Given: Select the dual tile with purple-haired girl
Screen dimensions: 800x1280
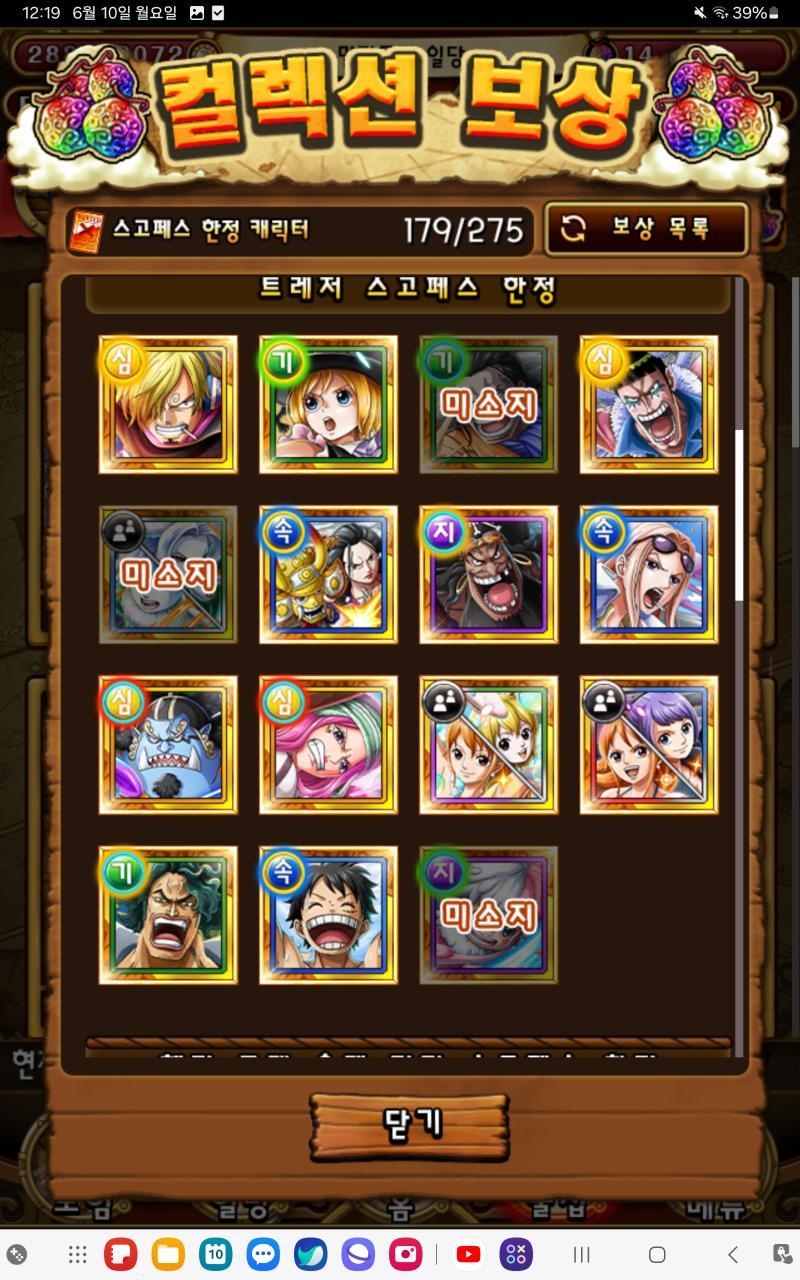Looking at the screenshot, I should pos(649,744).
